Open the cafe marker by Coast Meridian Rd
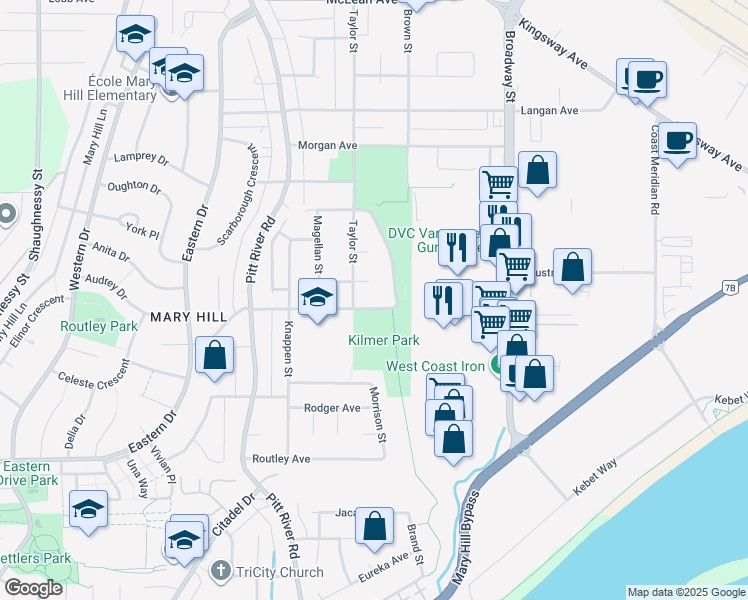The image size is (748, 600). (677, 142)
